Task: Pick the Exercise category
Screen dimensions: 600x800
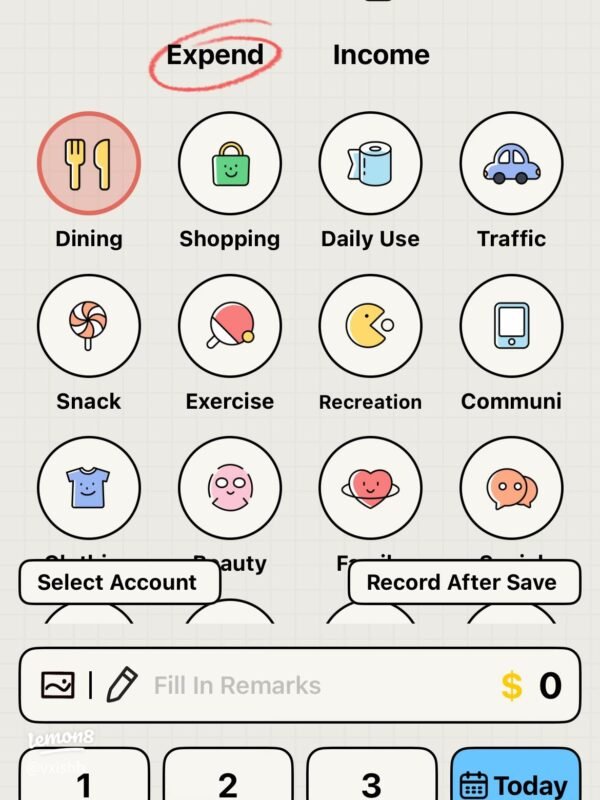Action: (230, 326)
